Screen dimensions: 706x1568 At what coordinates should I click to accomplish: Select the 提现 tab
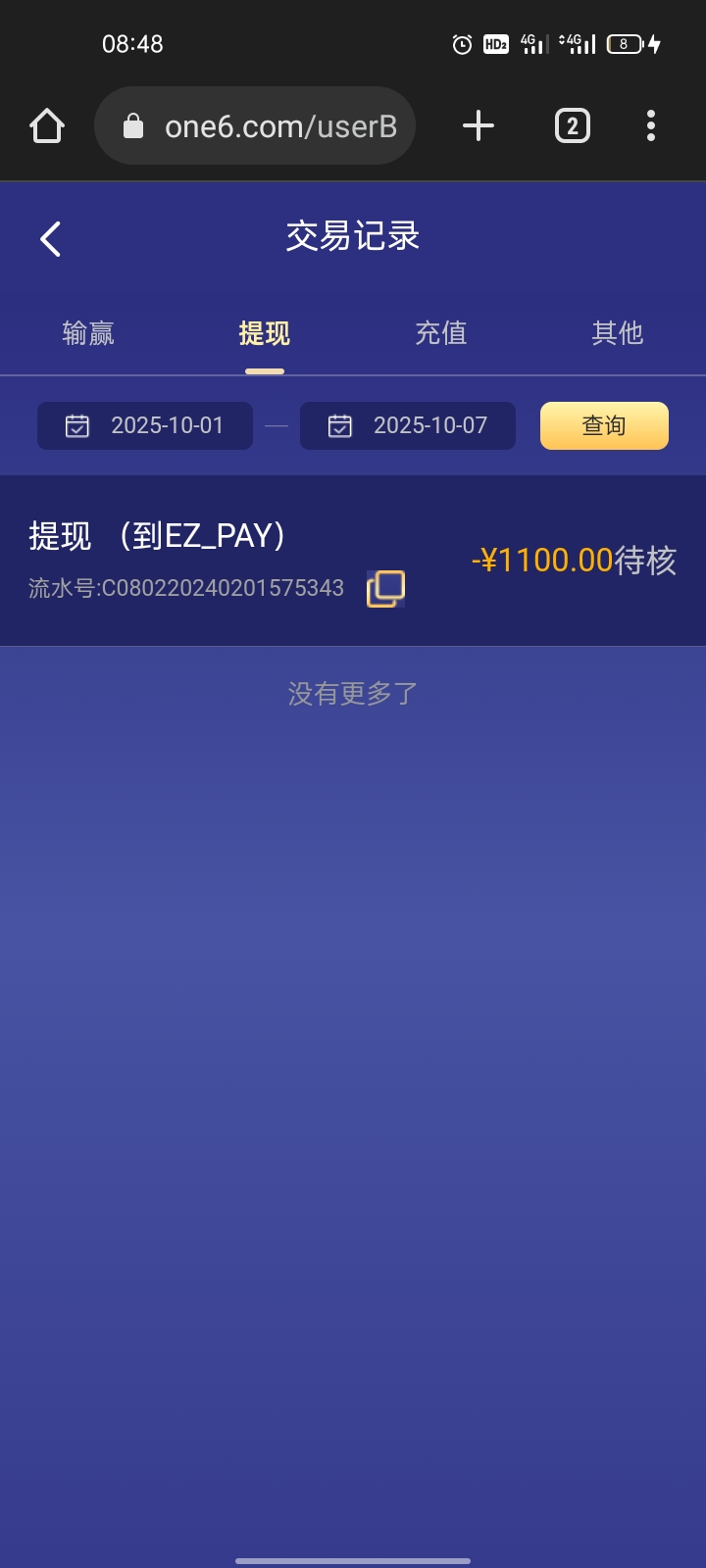coord(264,333)
